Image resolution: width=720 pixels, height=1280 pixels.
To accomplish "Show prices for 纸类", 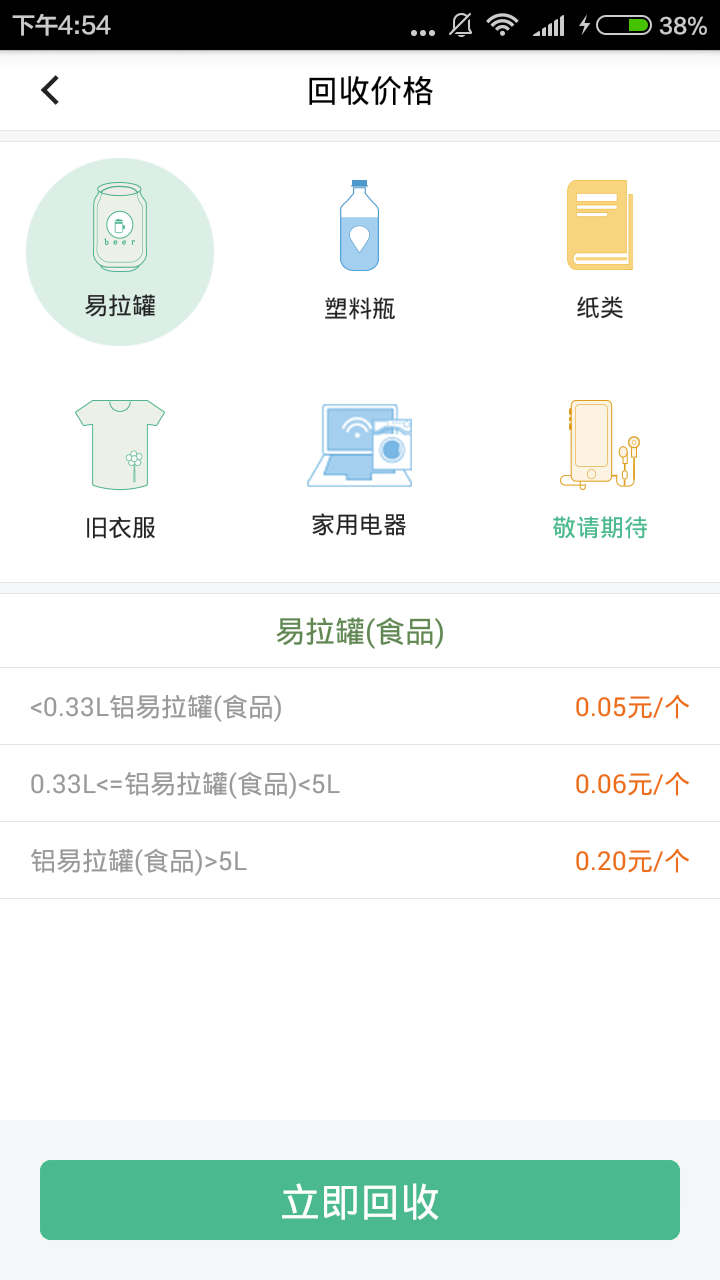I will tap(600, 252).
